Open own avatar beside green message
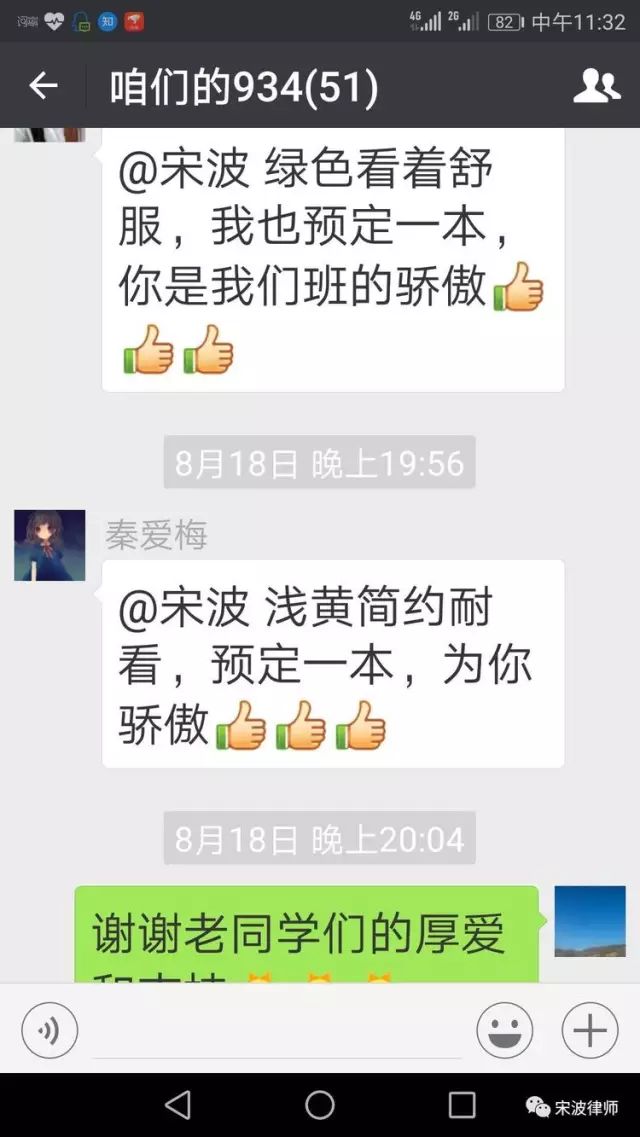Viewport: 640px width, 1137px height. click(590, 920)
